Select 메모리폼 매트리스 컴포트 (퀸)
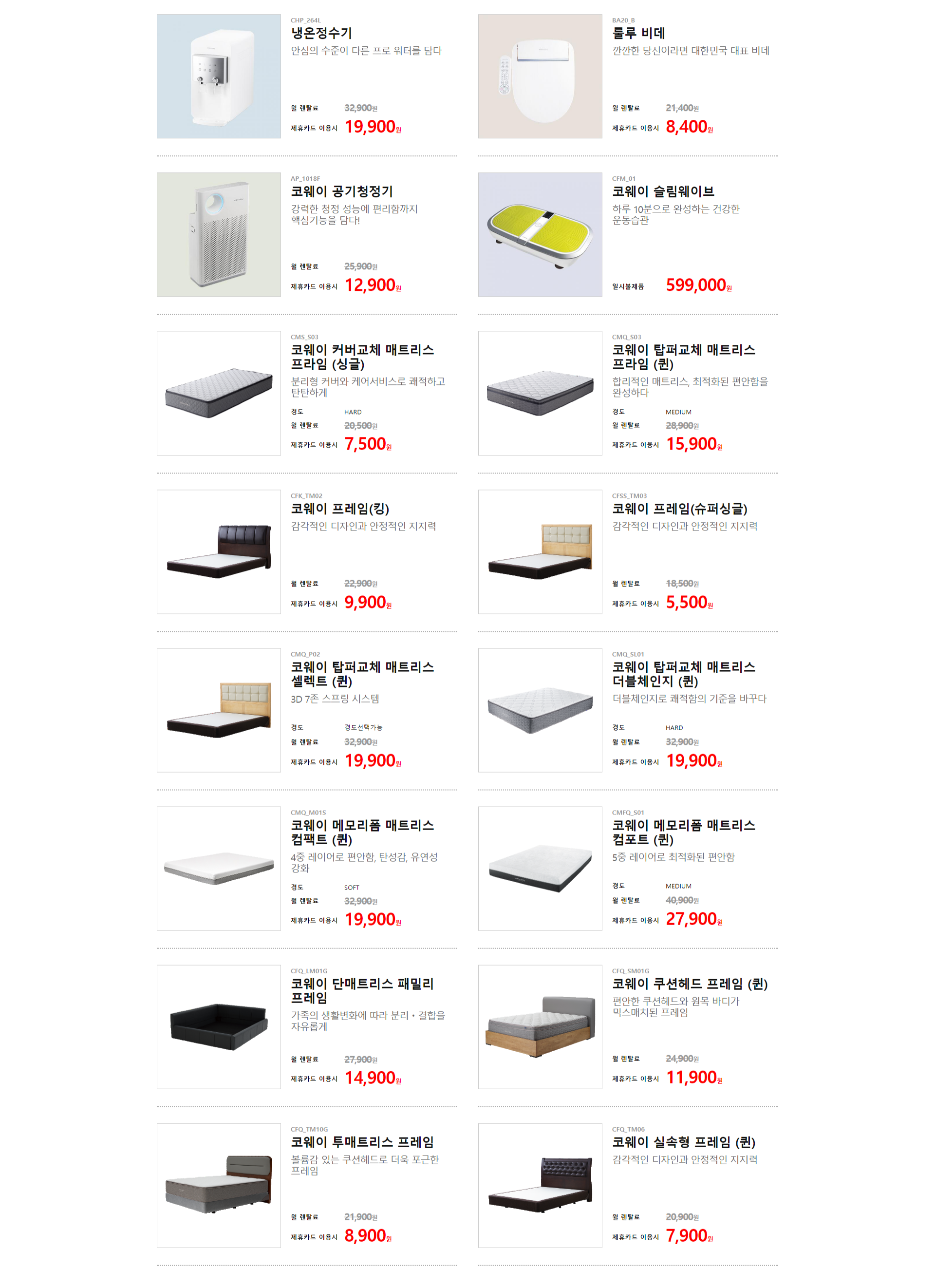Image resolution: width=935 pixels, height=1288 pixels. 683,832
